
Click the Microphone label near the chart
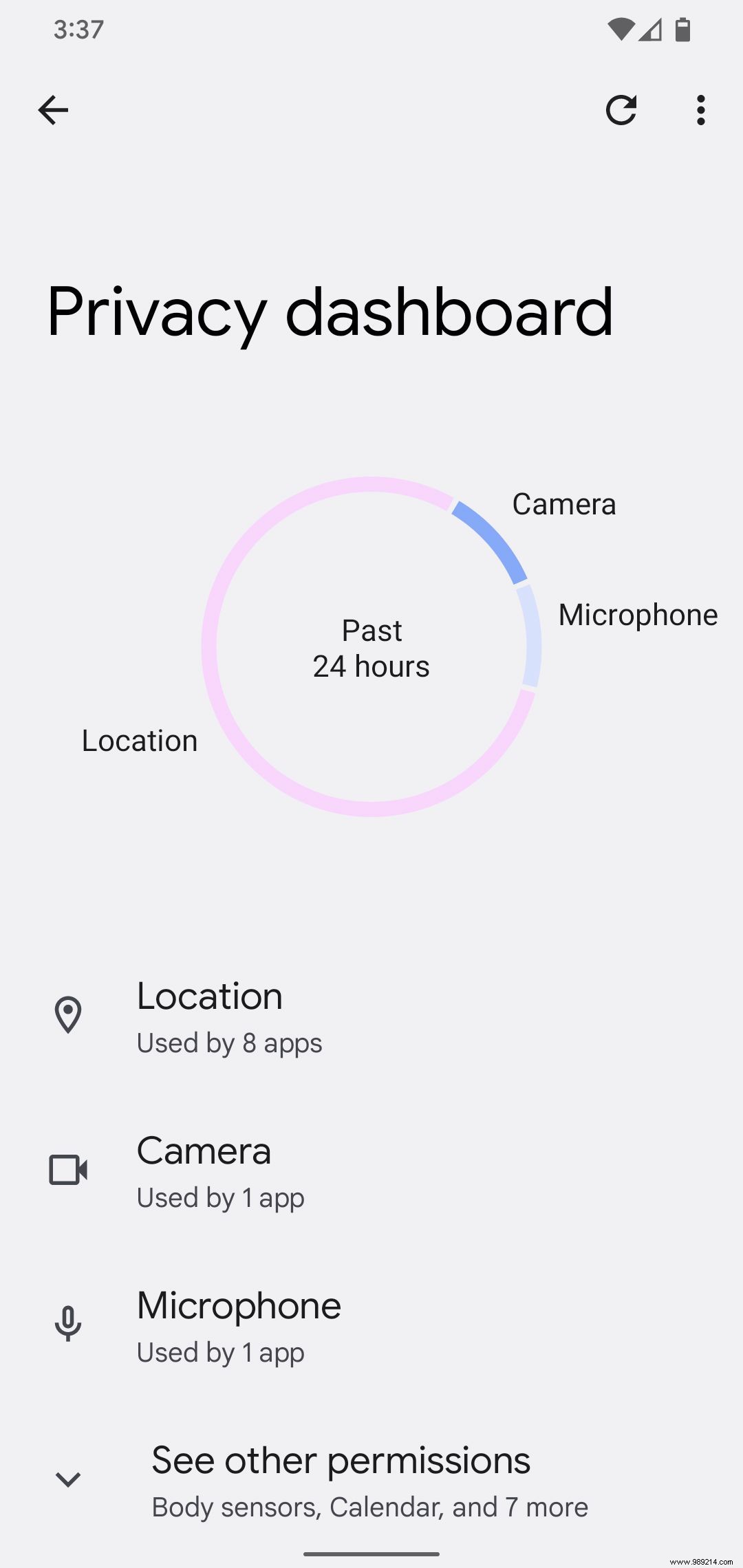click(x=637, y=614)
